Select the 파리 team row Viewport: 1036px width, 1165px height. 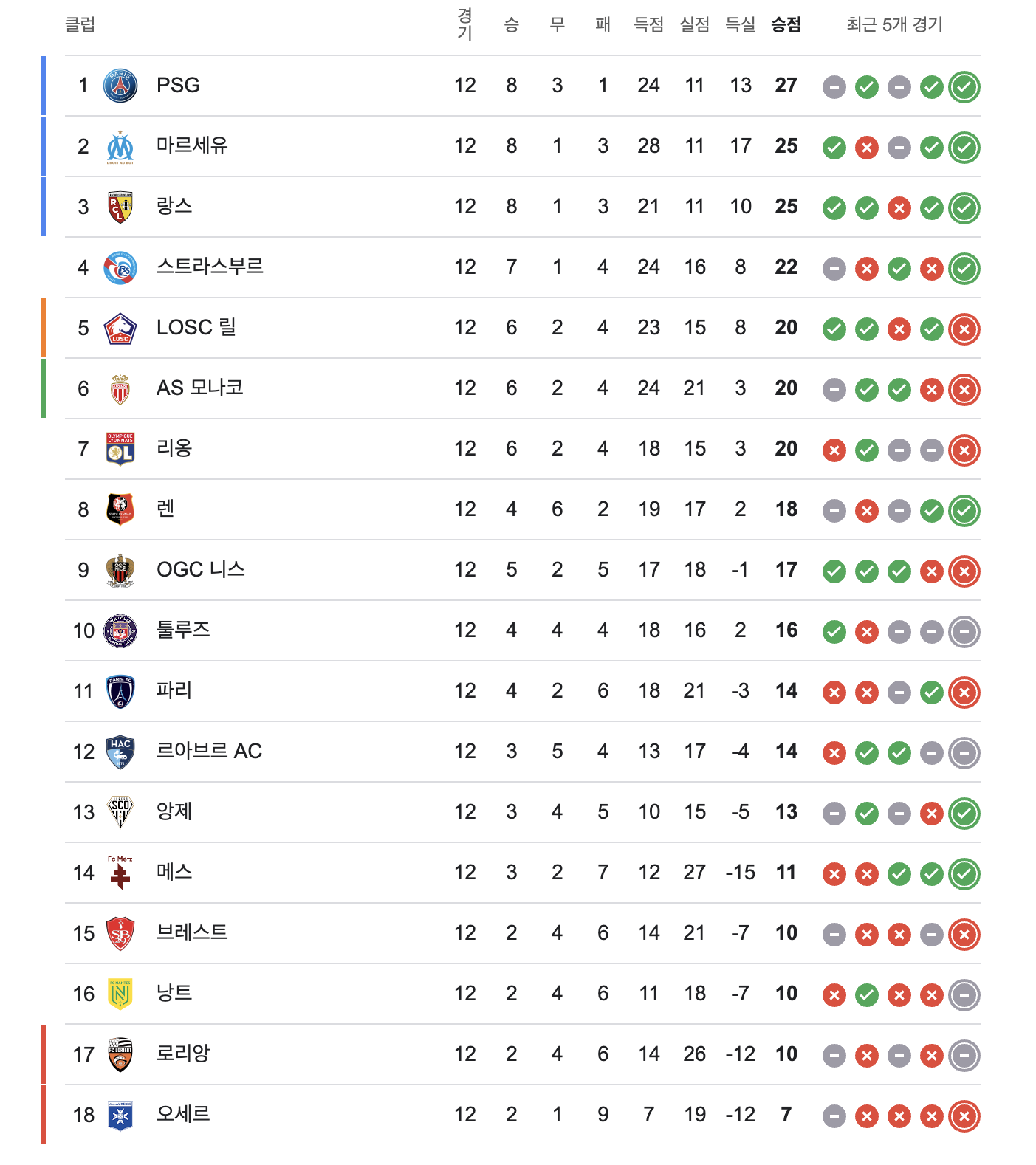point(174,691)
